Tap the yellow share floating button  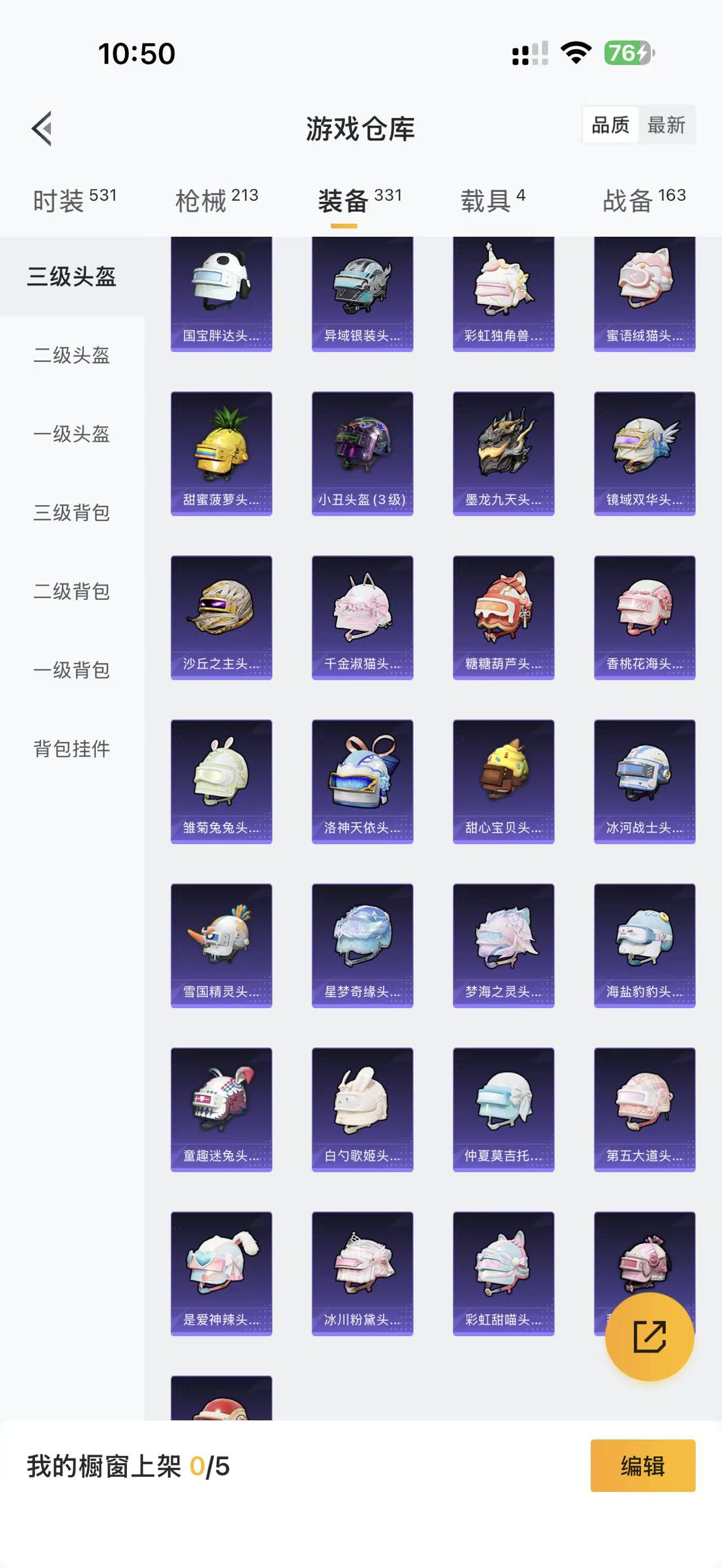pyautogui.click(x=649, y=1337)
